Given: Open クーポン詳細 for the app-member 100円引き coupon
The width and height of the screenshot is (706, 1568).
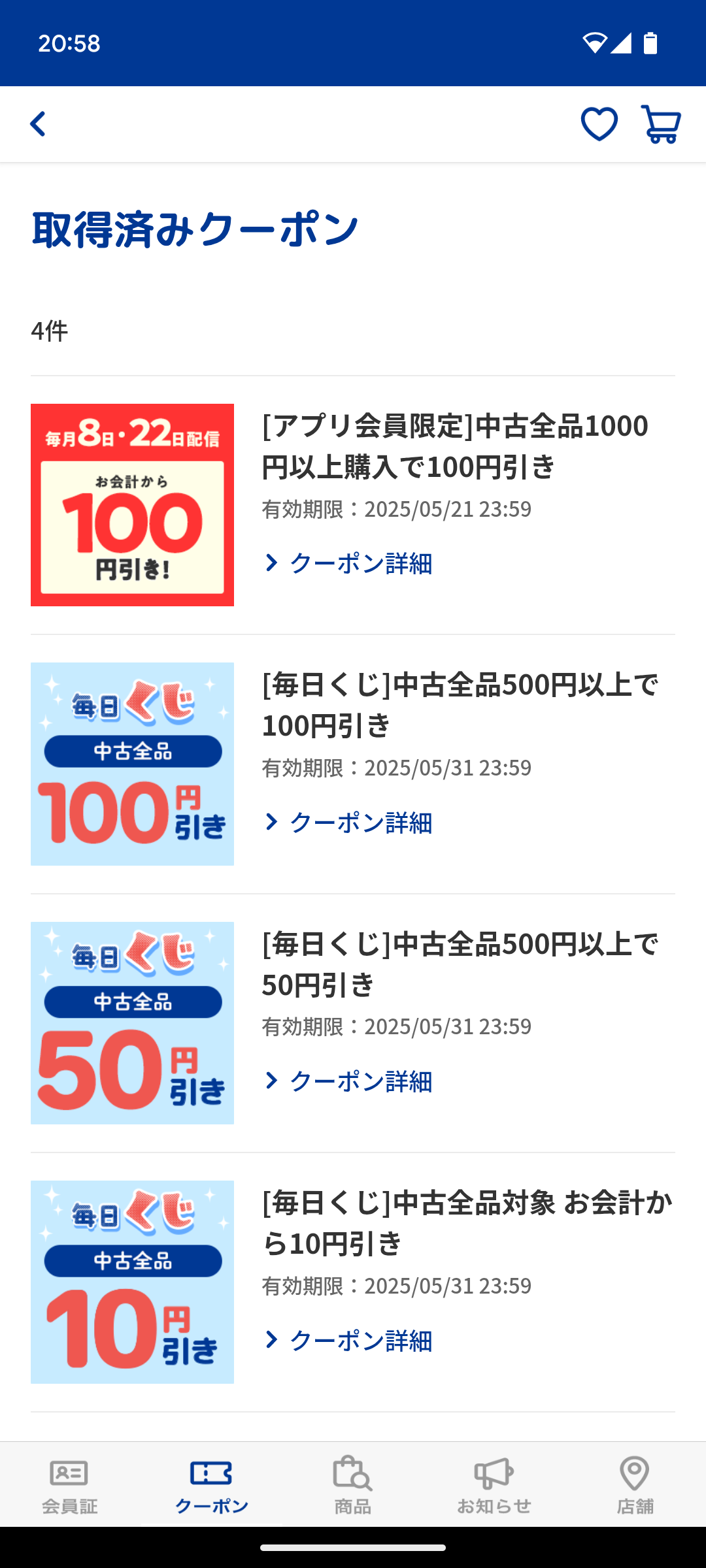Looking at the screenshot, I should point(348,563).
